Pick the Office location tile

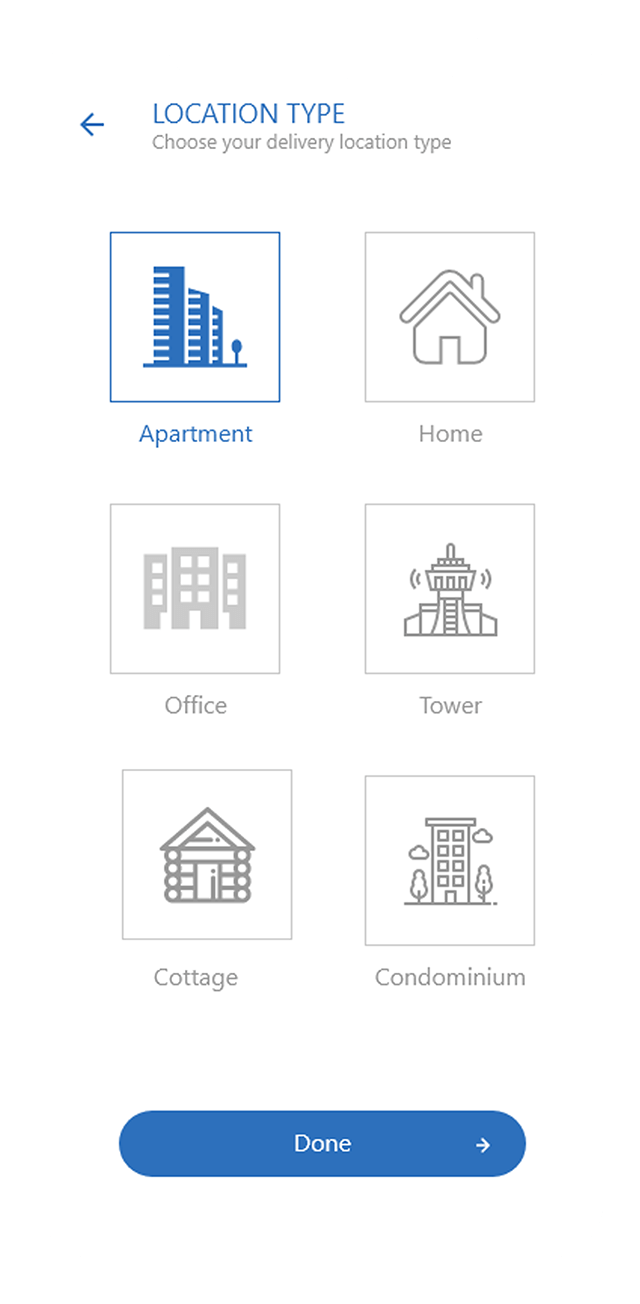click(195, 589)
